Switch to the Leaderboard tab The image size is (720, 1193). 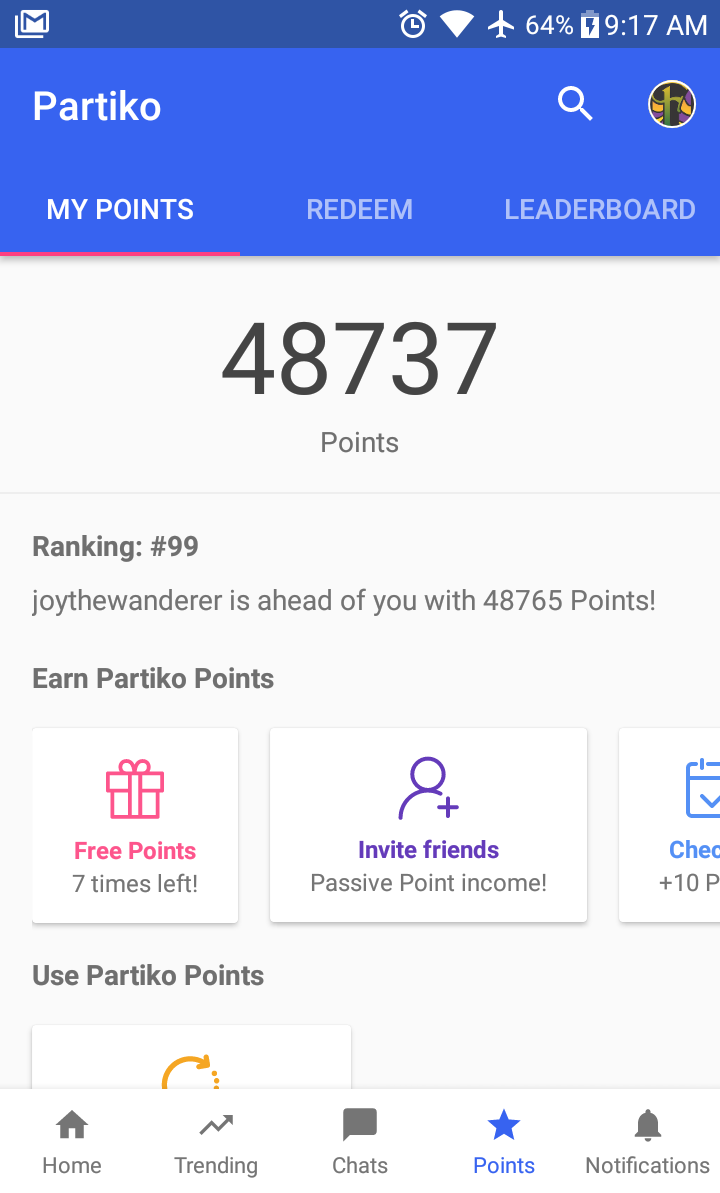click(x=599, y=209)
